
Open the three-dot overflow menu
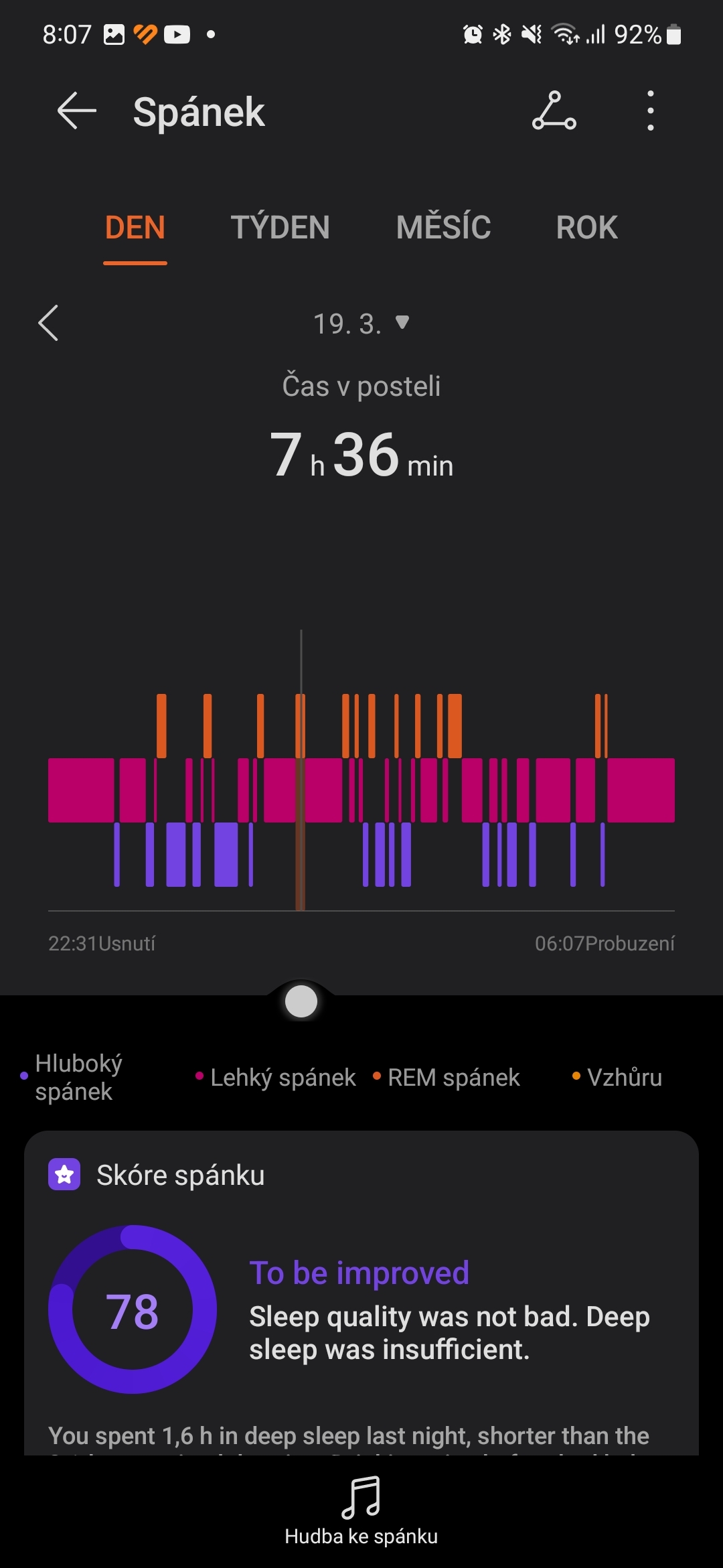650,111
